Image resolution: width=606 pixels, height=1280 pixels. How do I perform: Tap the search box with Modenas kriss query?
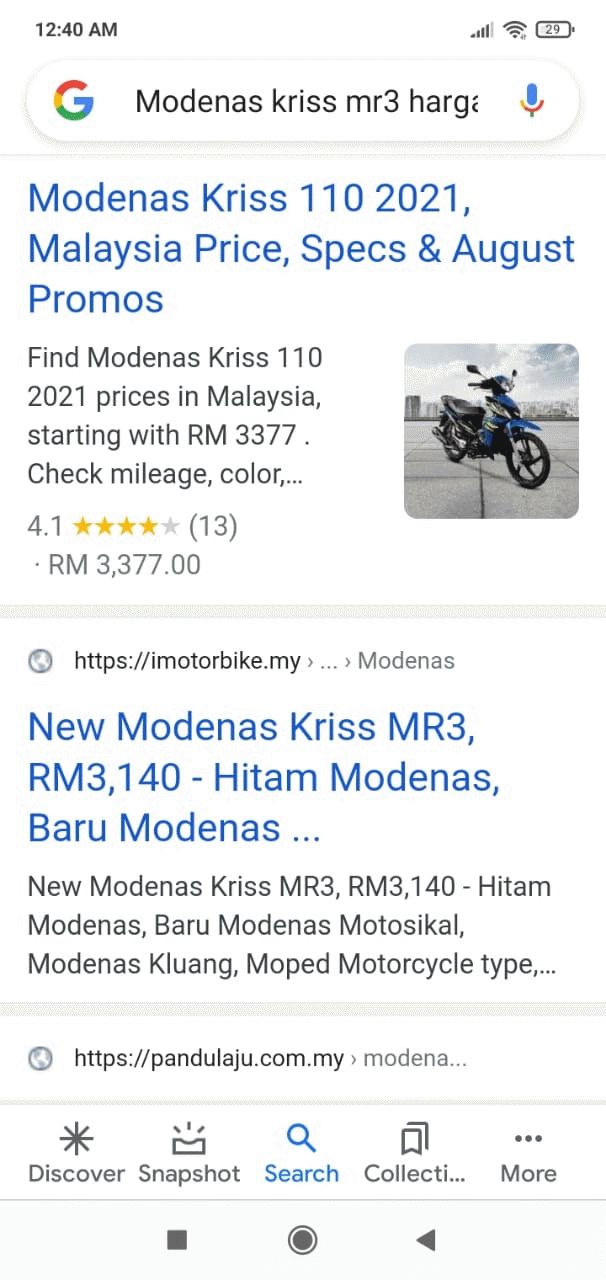coord(305,101)
